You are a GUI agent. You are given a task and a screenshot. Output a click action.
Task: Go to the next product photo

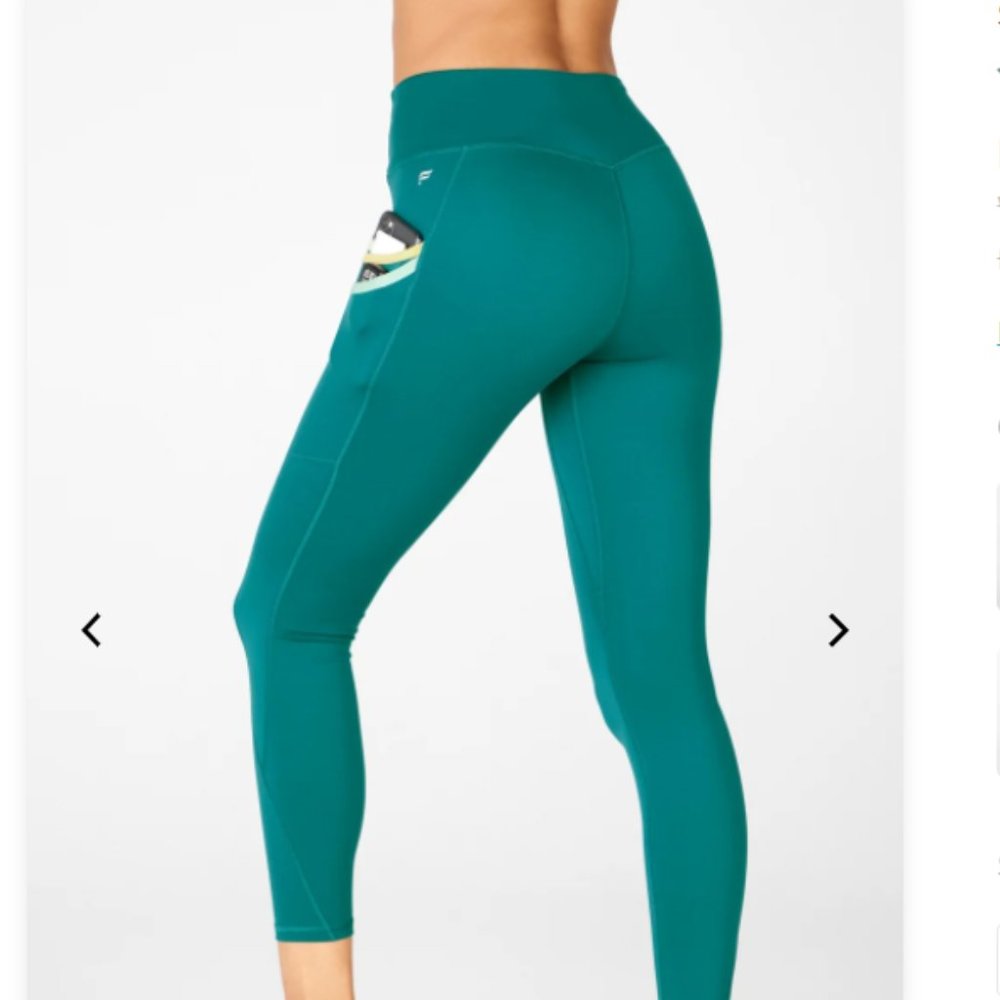tap(838, 630)
